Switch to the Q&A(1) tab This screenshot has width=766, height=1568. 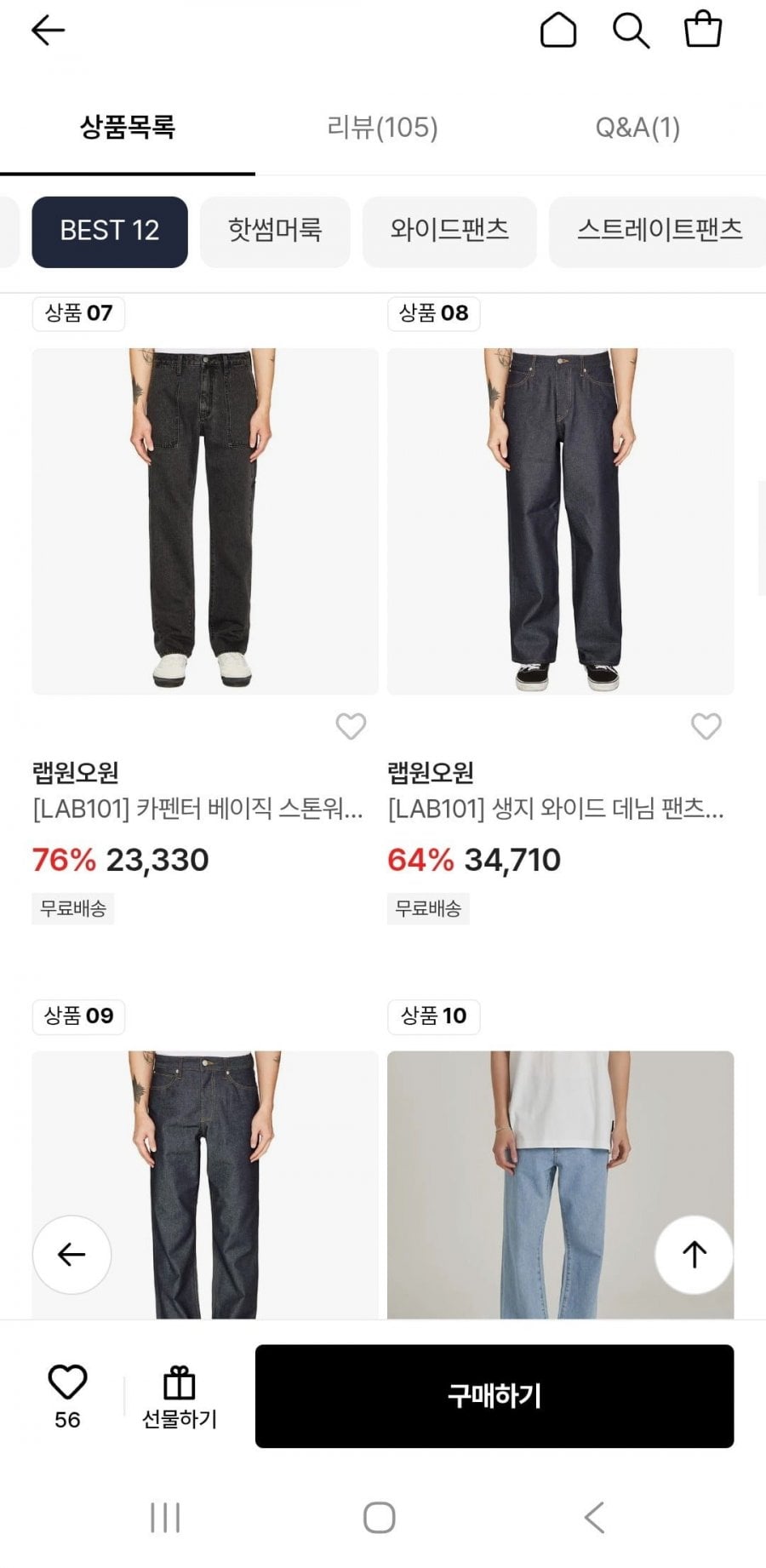(637, 128)
